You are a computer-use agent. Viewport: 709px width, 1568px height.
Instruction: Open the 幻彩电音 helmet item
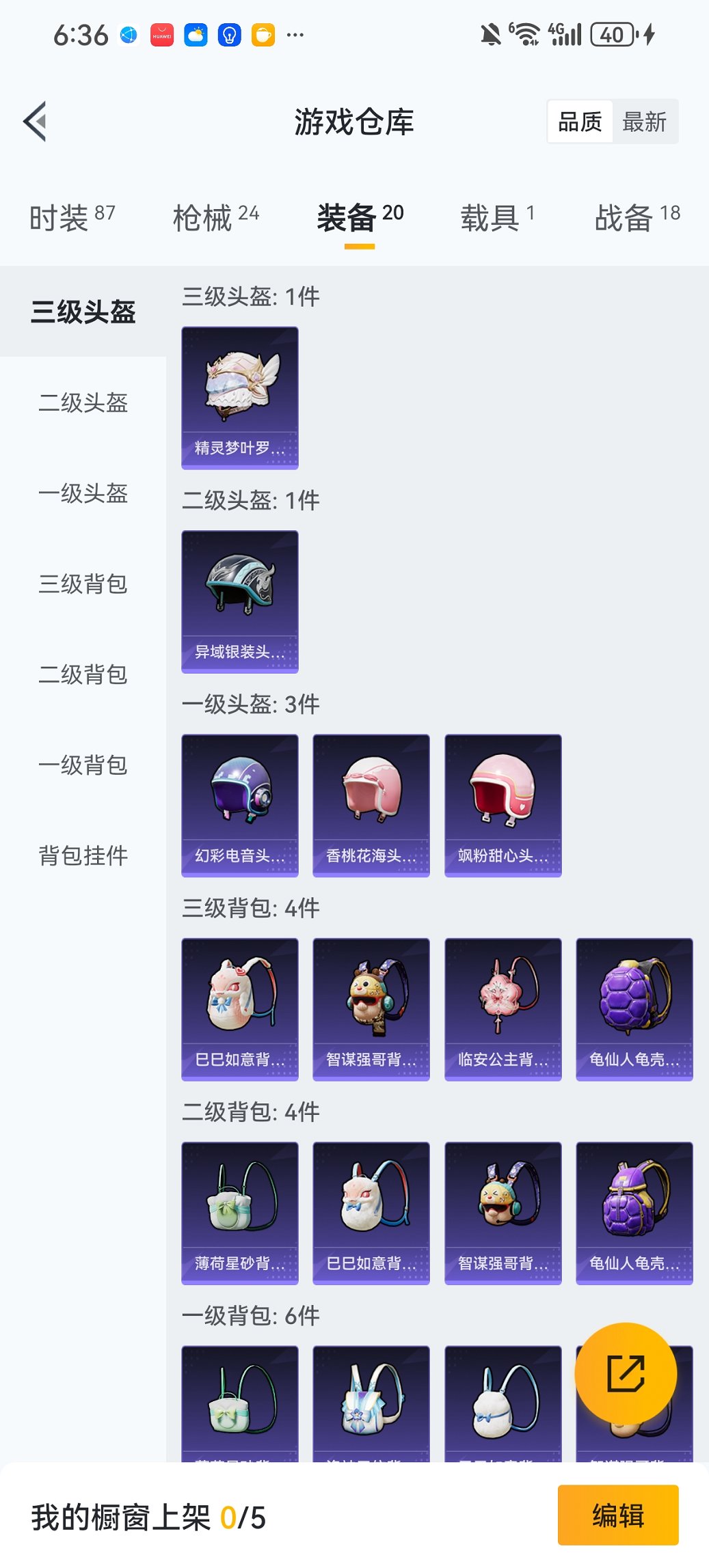[240, 805]
